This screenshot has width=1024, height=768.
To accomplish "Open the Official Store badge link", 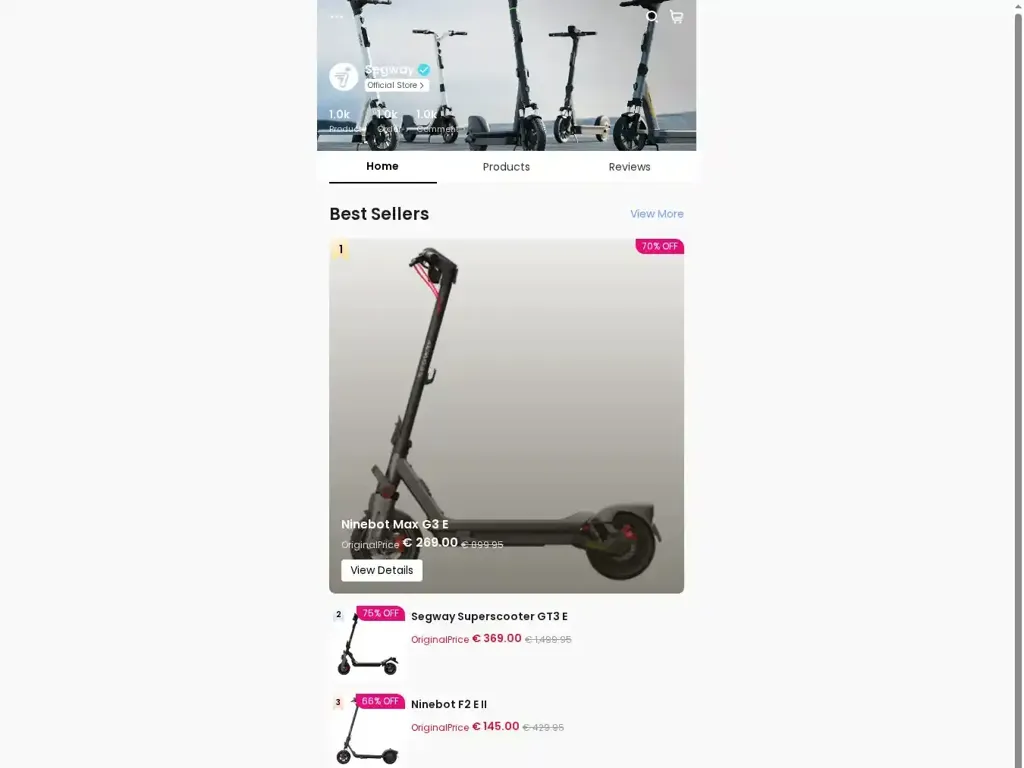I will point(396,86).
